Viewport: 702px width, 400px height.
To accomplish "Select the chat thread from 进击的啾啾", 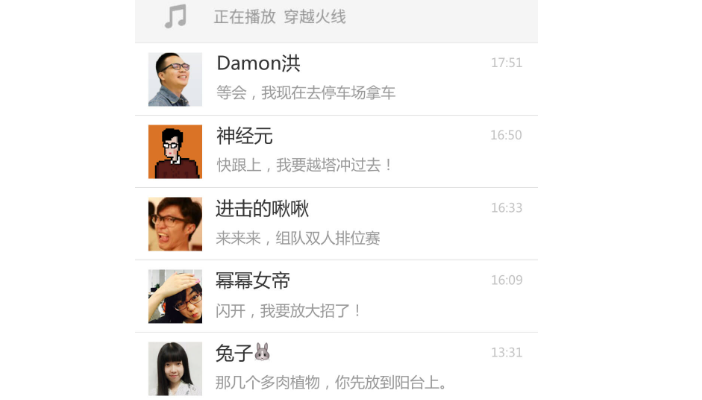I will (336, 224).
